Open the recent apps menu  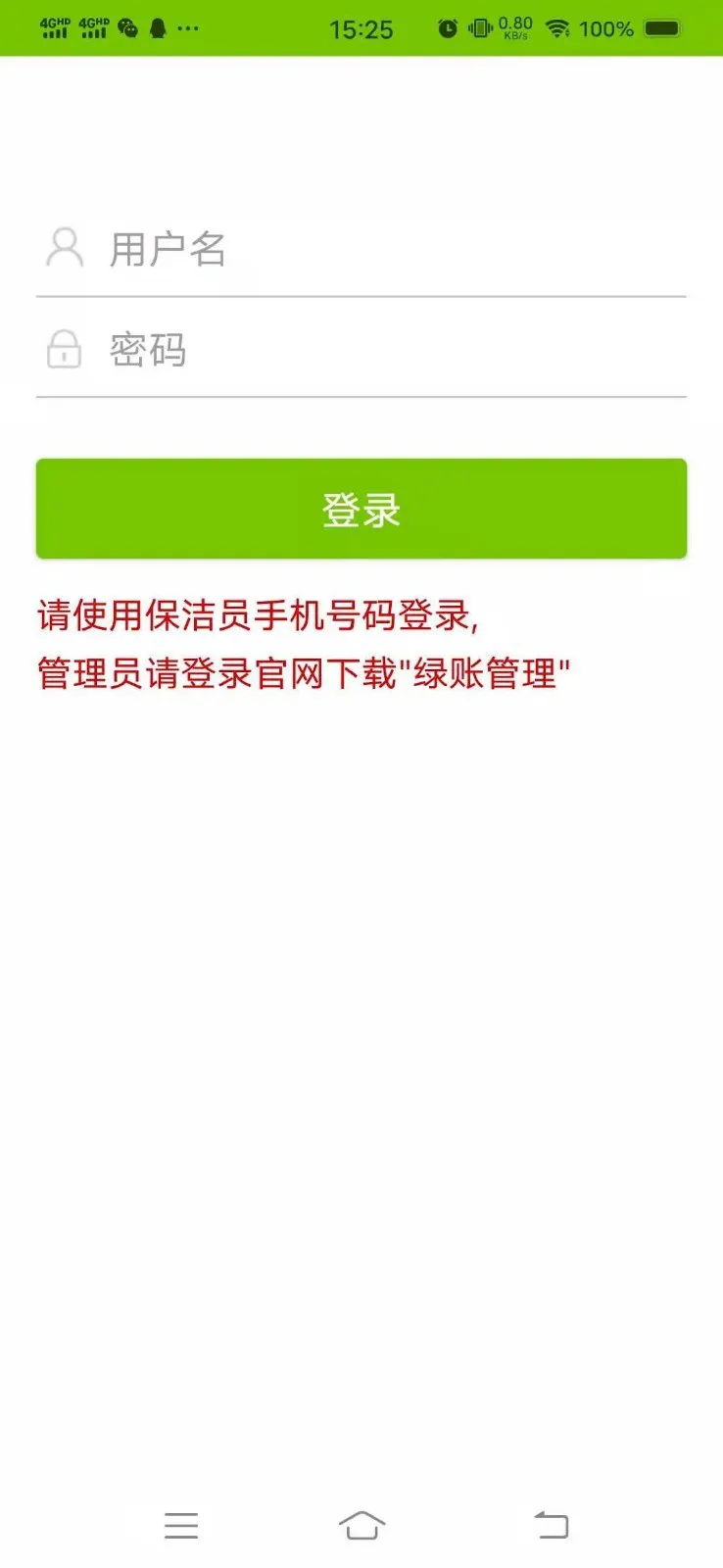181,1525
